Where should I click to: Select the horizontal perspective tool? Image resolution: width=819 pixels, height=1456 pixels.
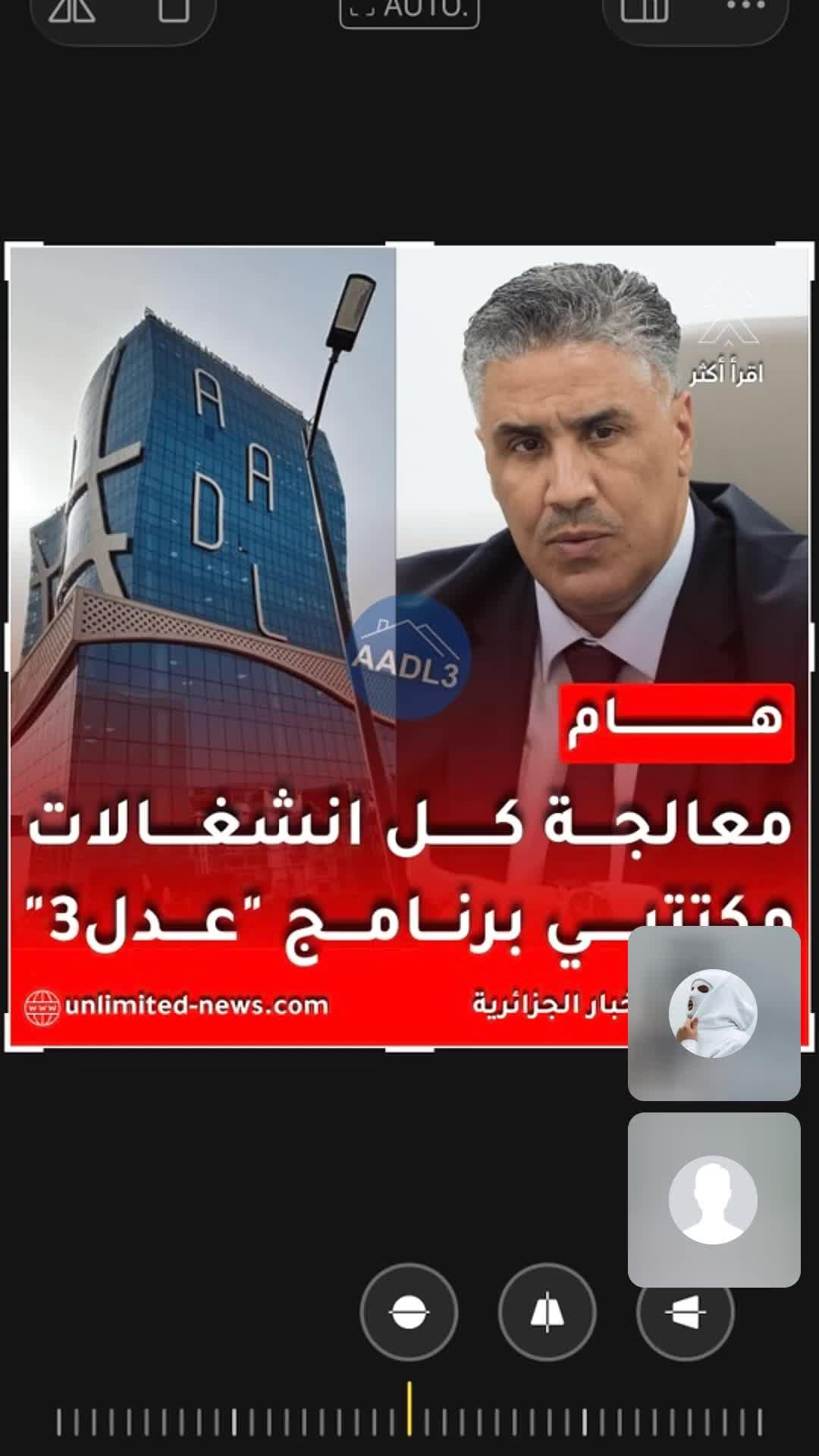tap(686, 1312)
